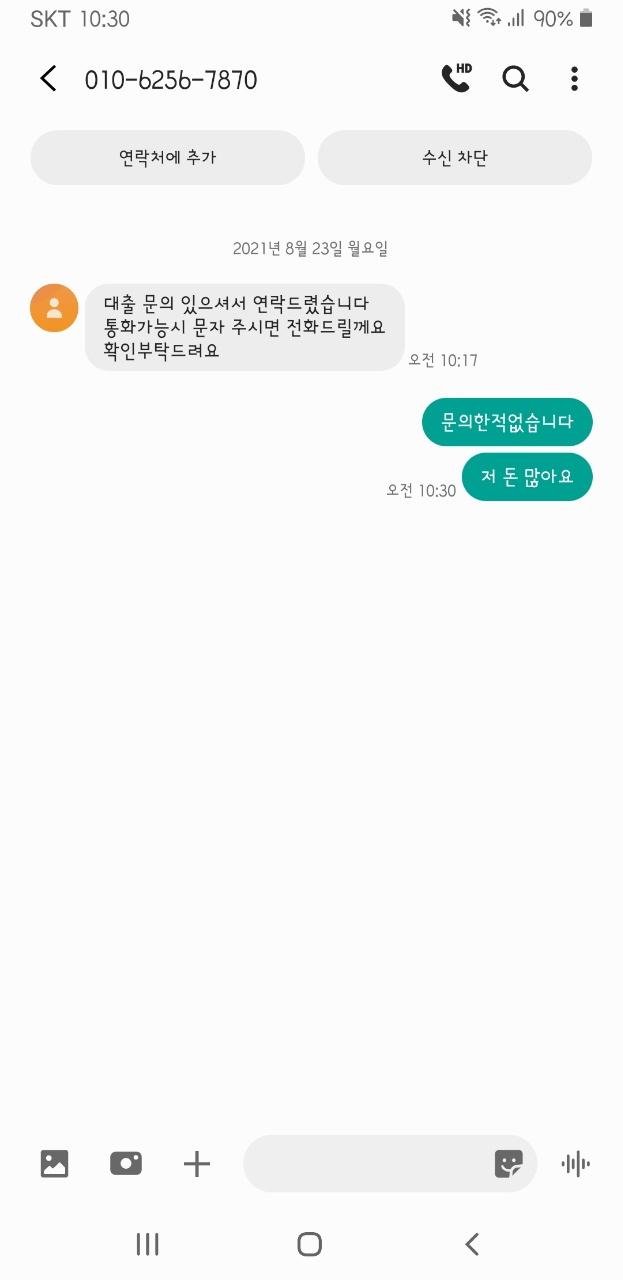This screenshot has width=623, height=1280.
Task: Open the sender's orange profile avatar
Action: pyautogui.click(x=54, y=308)
